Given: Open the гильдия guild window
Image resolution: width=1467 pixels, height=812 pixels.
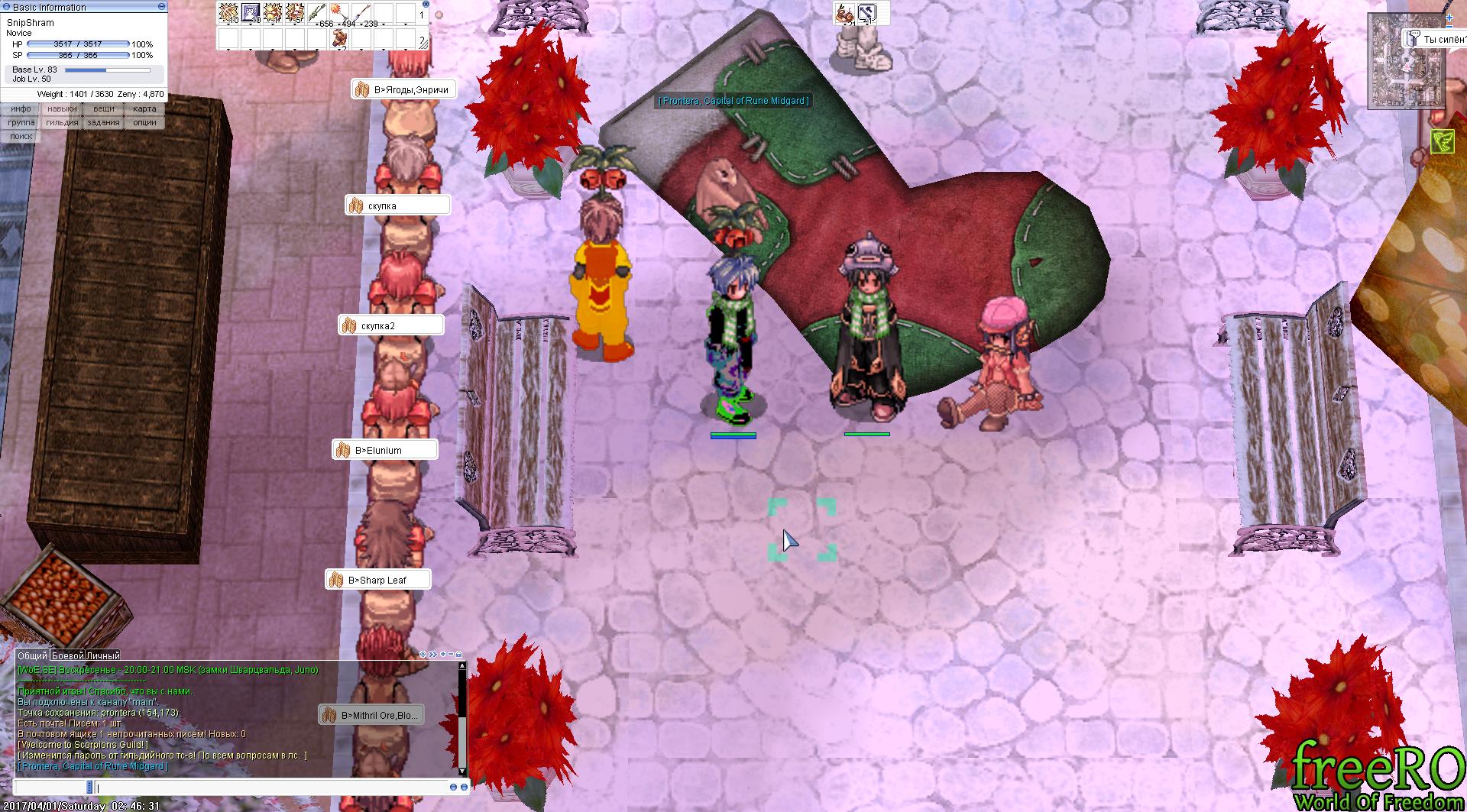Looking at the screenshot, I should pyautogui.click(x=62, y=122).
